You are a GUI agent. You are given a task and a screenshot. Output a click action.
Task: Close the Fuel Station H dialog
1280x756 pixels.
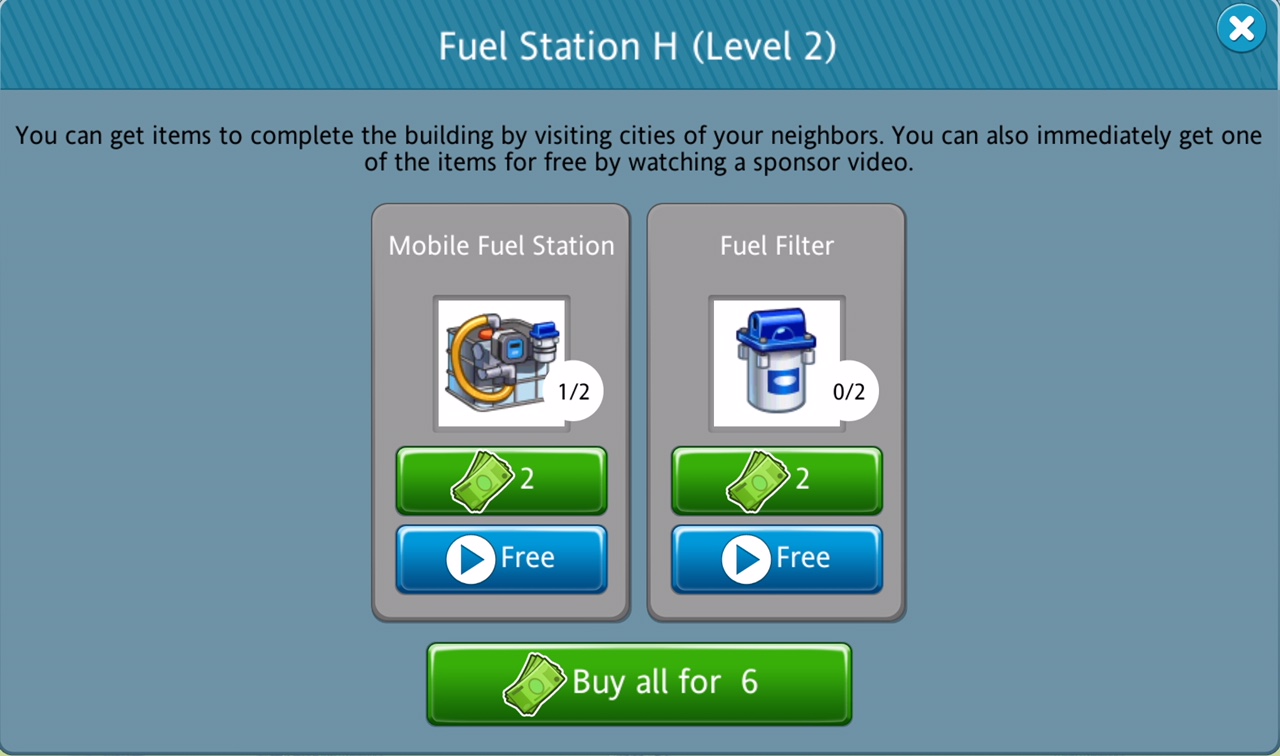[1241, 29]
